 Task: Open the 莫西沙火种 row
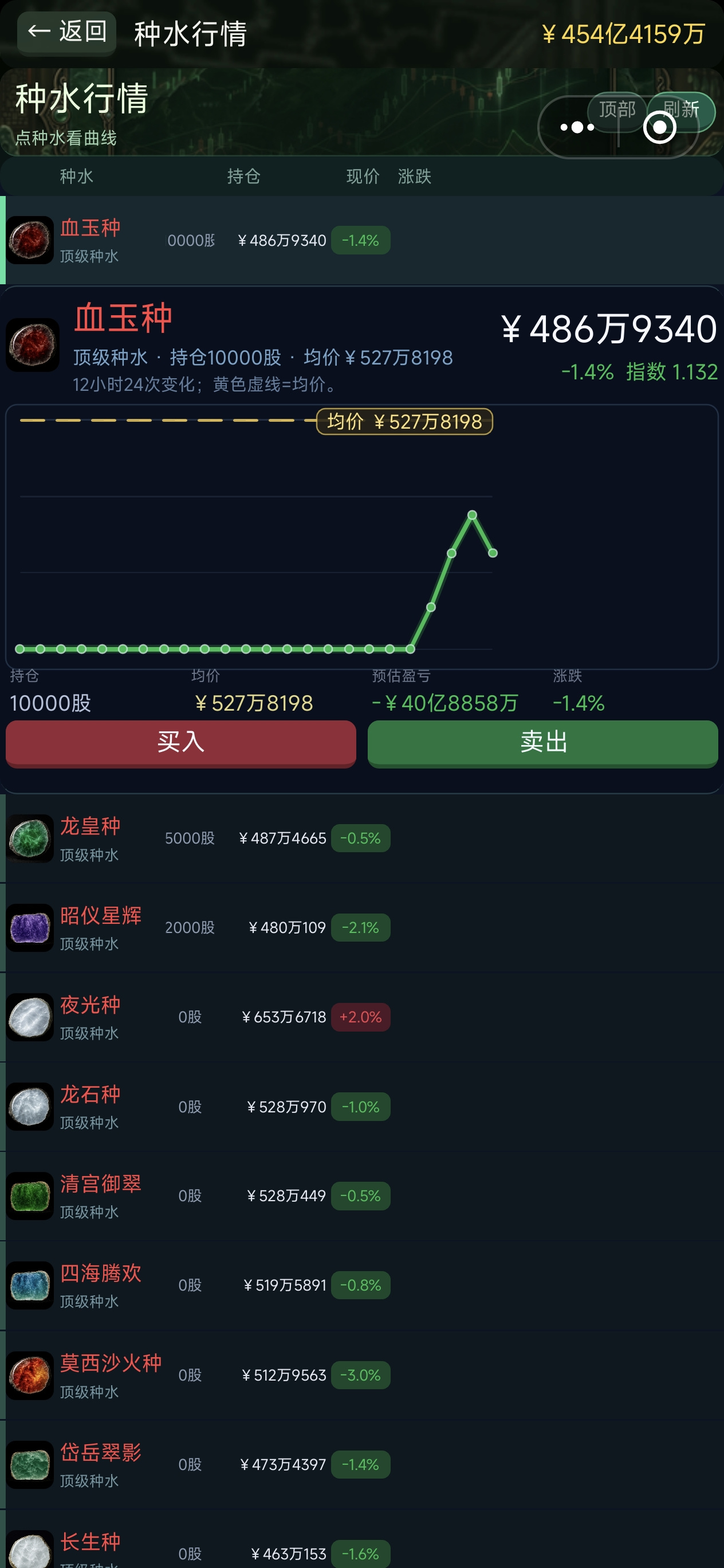pos(362,1375)
